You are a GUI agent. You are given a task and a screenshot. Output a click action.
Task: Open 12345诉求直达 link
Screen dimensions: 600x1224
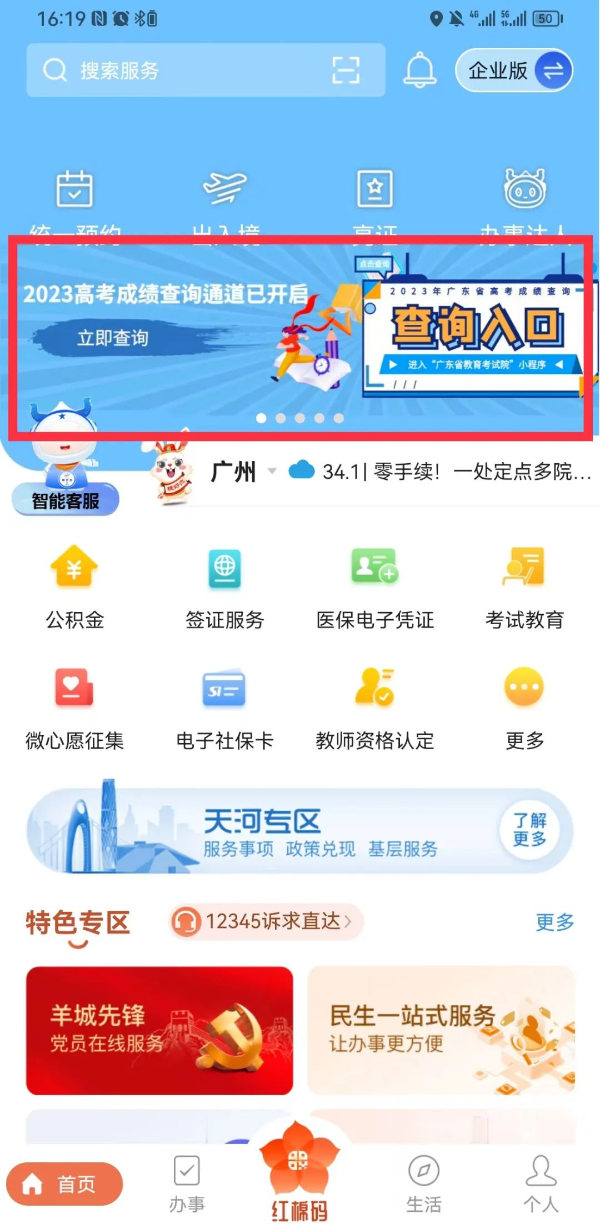(265, 922)
